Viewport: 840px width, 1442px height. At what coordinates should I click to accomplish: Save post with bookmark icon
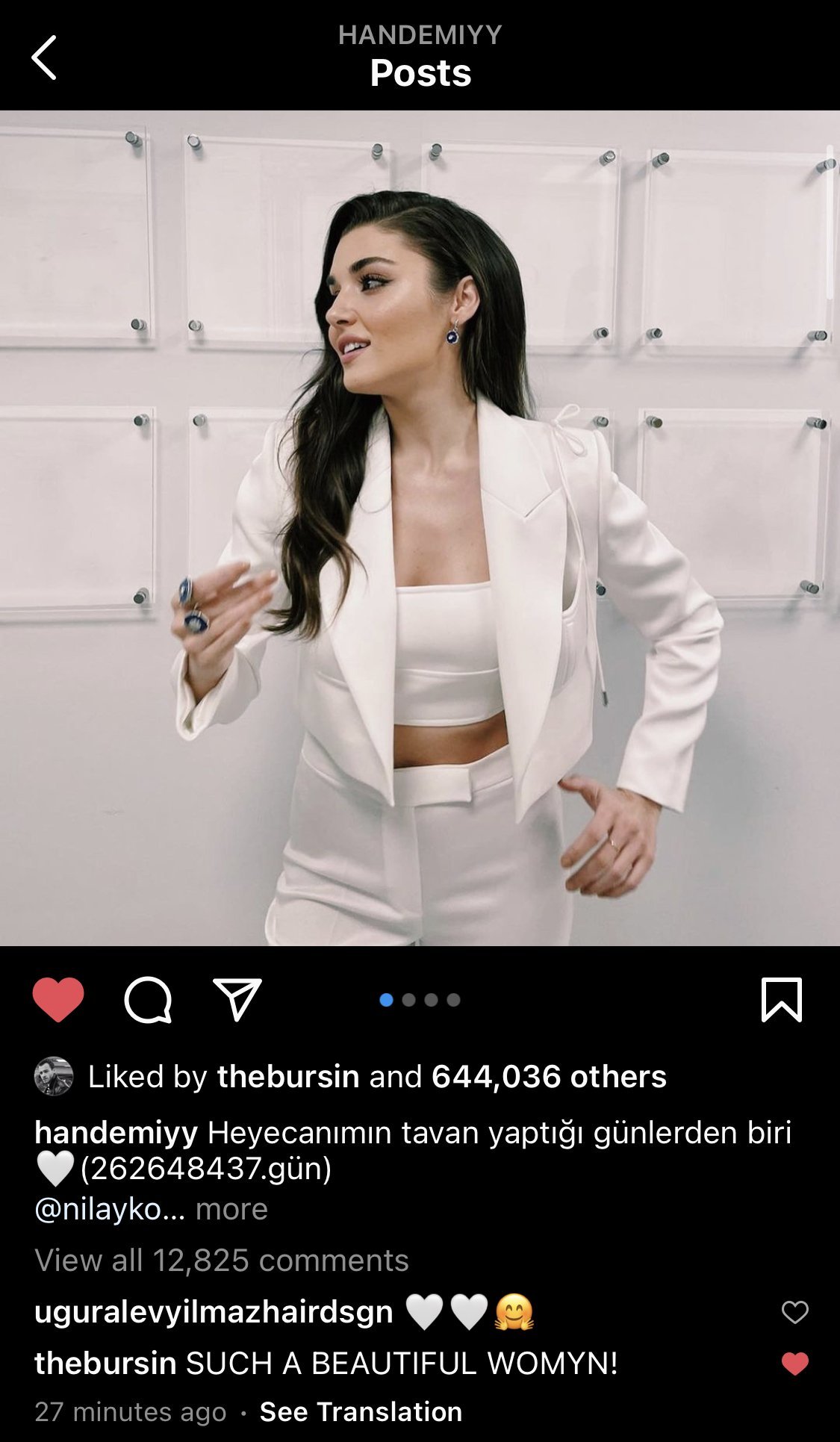pyautogui.click(x=781, y=999)
